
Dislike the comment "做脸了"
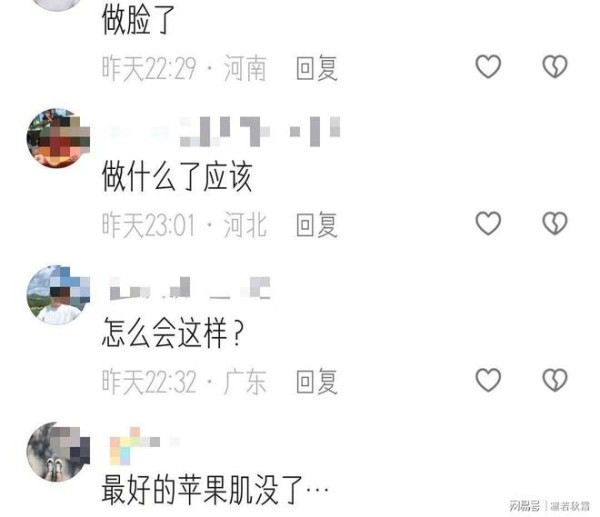(x=555, y=67)
